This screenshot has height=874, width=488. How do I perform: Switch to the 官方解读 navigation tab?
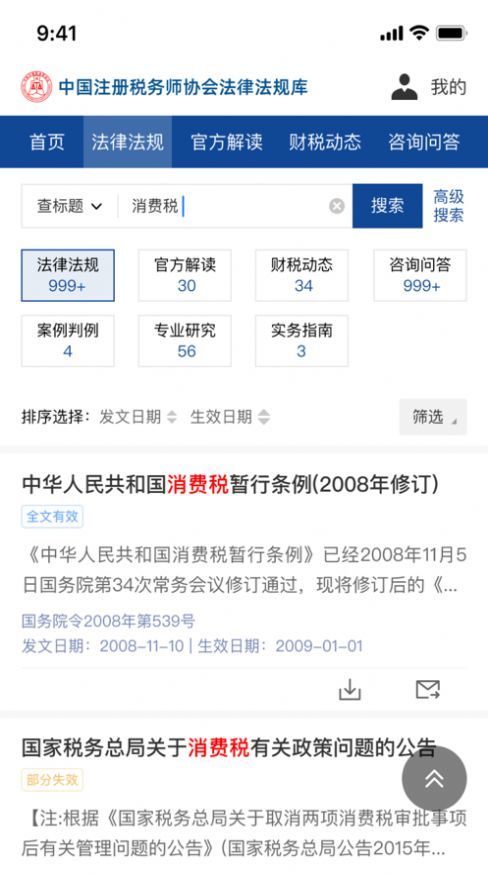tap(226, 142)
